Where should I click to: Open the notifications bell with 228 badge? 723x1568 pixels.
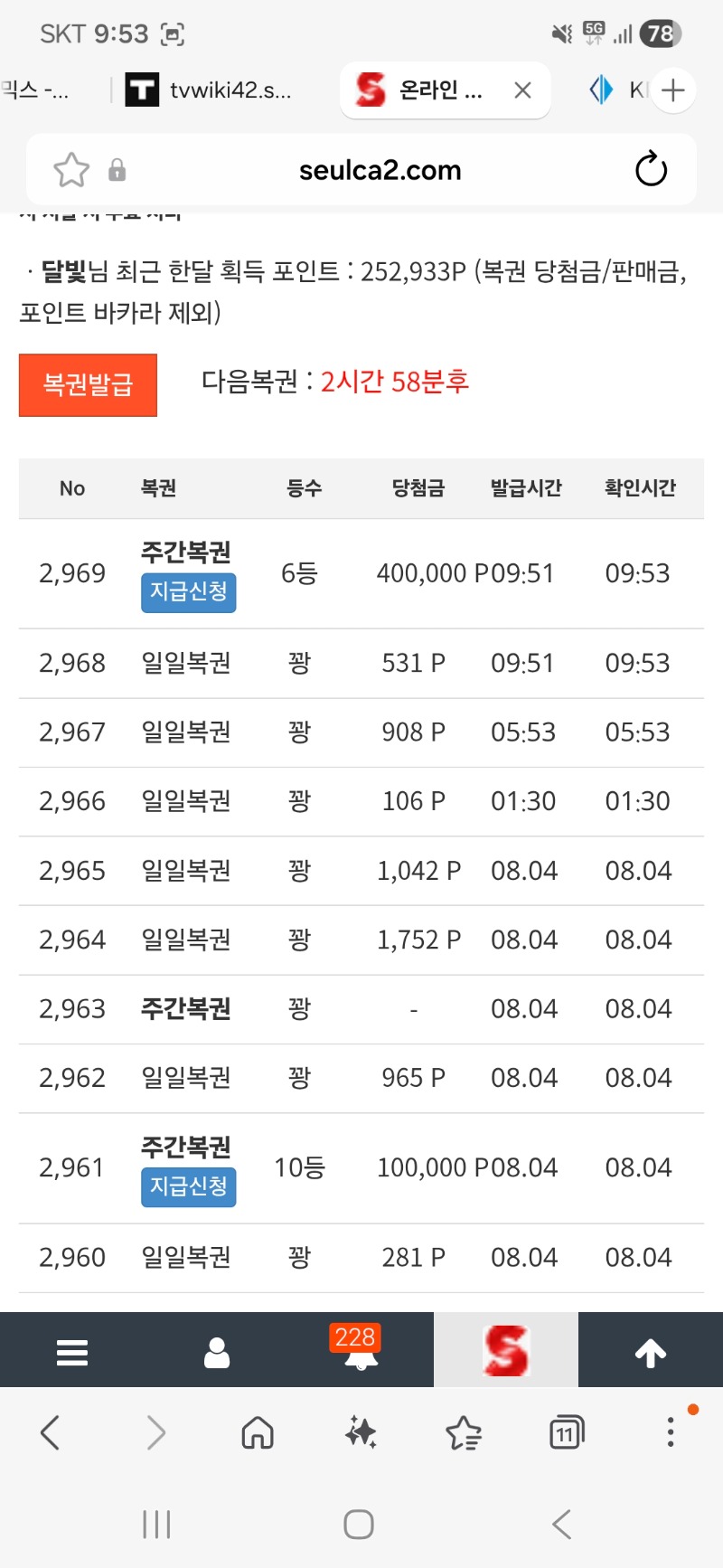359,1348
